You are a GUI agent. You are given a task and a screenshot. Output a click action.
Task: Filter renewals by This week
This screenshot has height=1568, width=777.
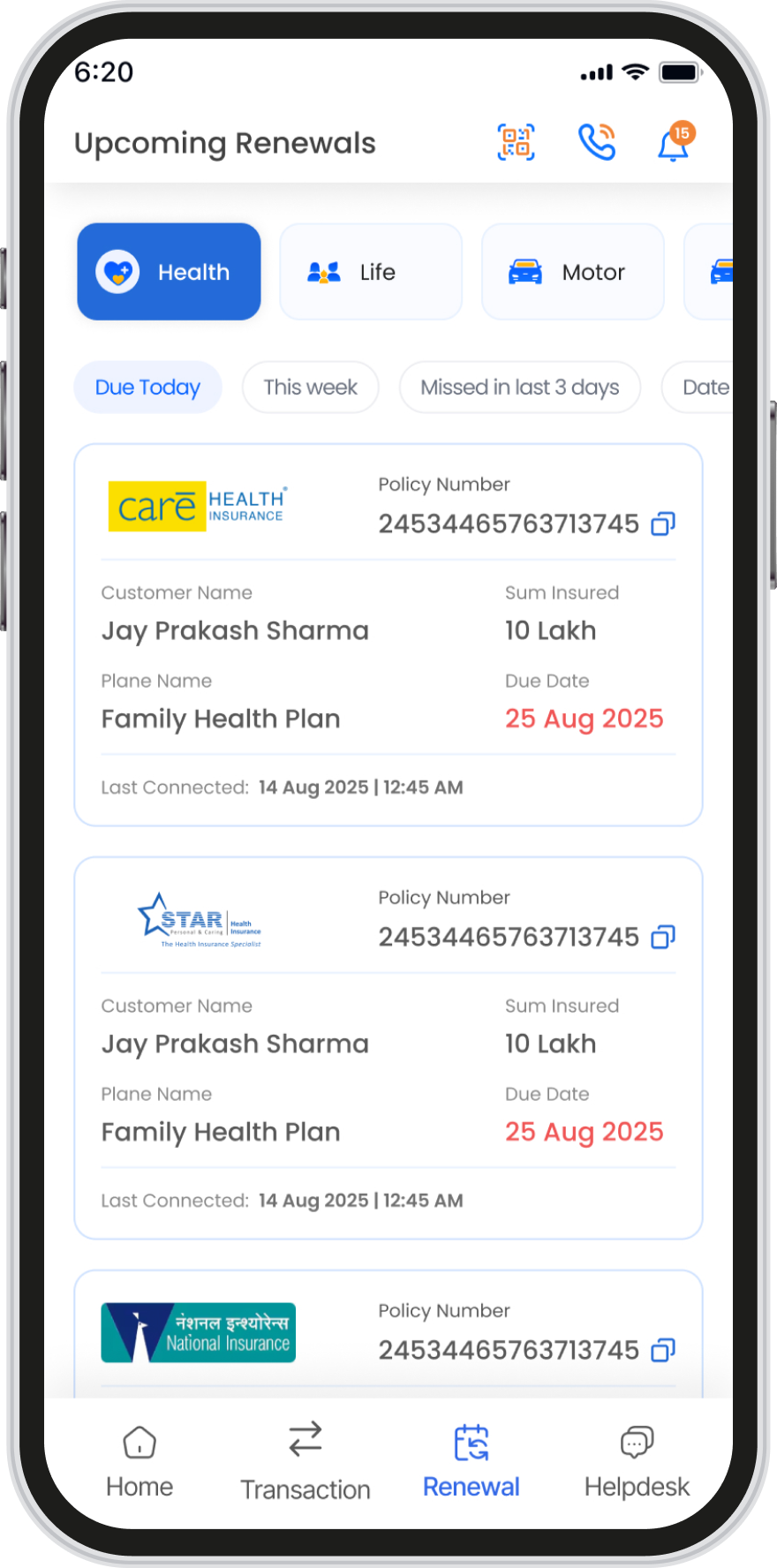[x=310, y=387]
